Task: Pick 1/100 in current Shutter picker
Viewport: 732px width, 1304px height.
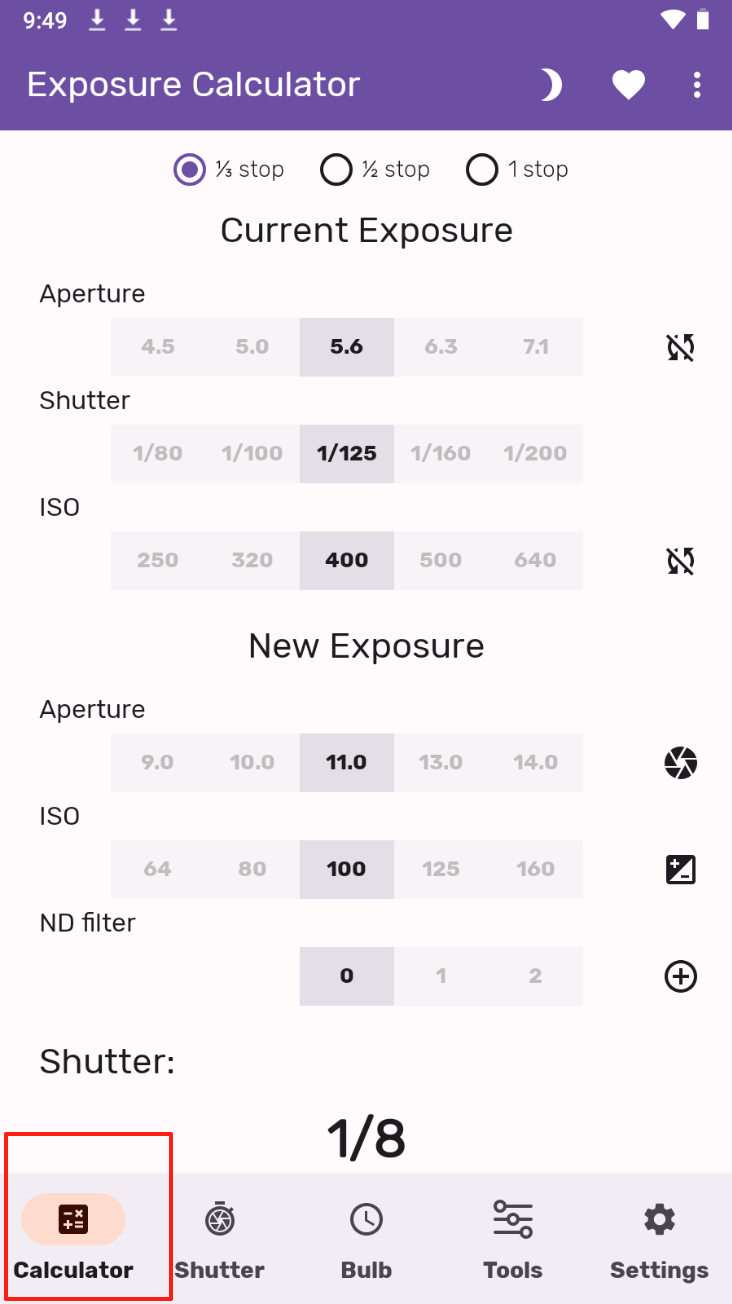Action: pyautogui.click(x=252, y=453)
